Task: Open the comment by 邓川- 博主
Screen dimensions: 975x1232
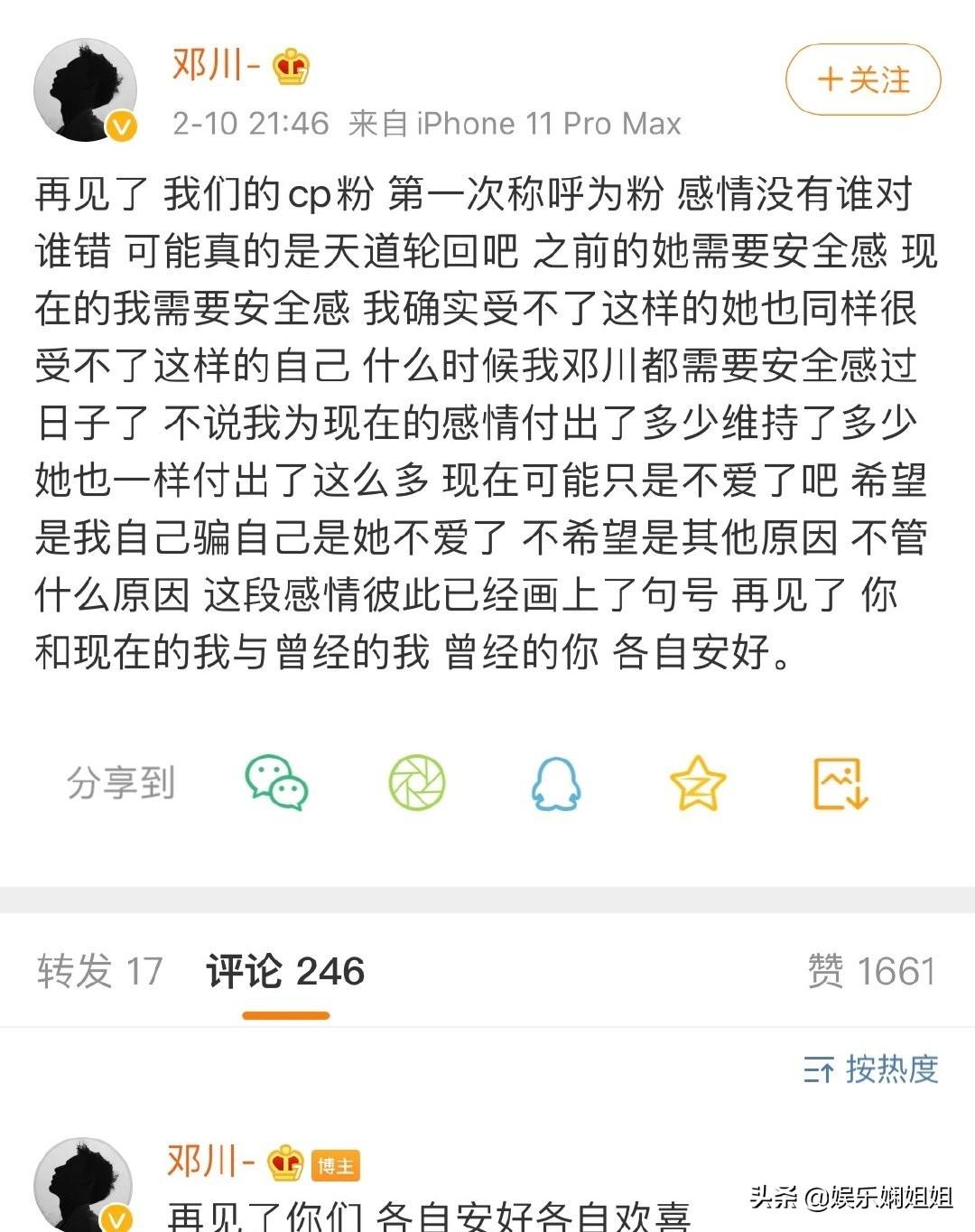Action: [x=429, y=1215]
